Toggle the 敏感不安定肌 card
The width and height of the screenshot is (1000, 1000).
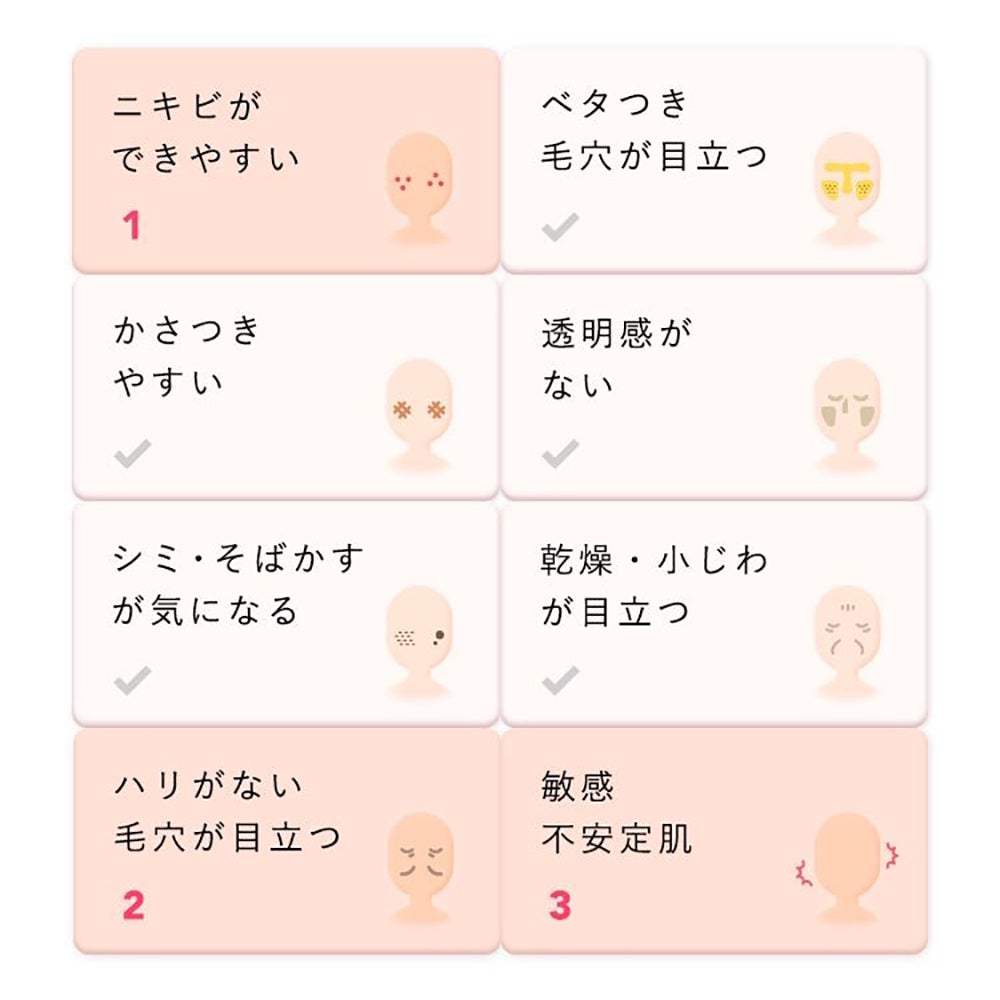pyautogui.click(x=713, y=840)
